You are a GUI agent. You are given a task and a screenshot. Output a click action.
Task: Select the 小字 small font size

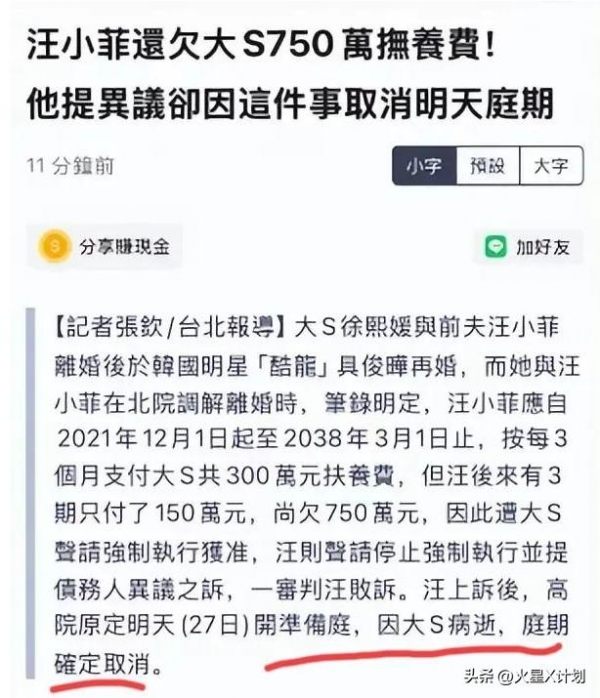424,167
